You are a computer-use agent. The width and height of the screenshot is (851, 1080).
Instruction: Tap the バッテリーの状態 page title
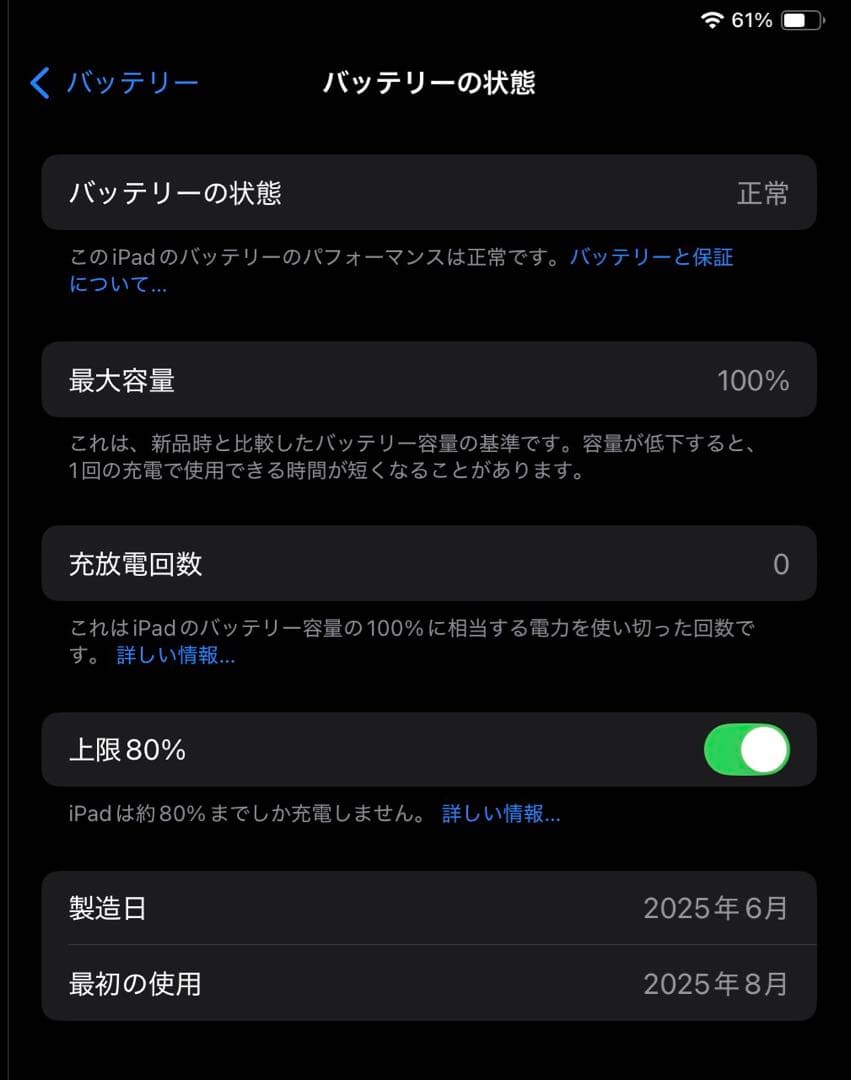point(428,84)
